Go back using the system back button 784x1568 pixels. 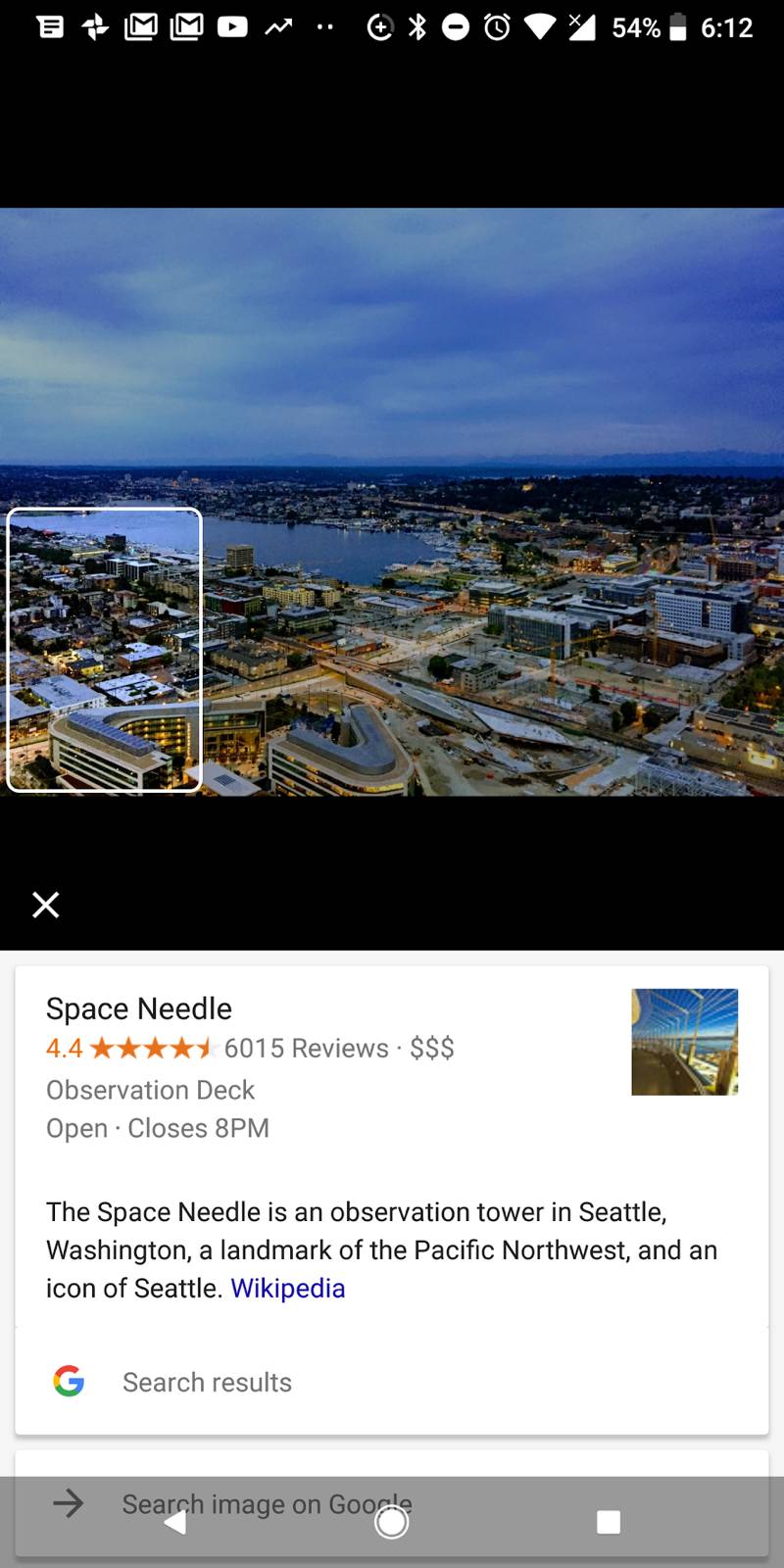(176, 1522)
